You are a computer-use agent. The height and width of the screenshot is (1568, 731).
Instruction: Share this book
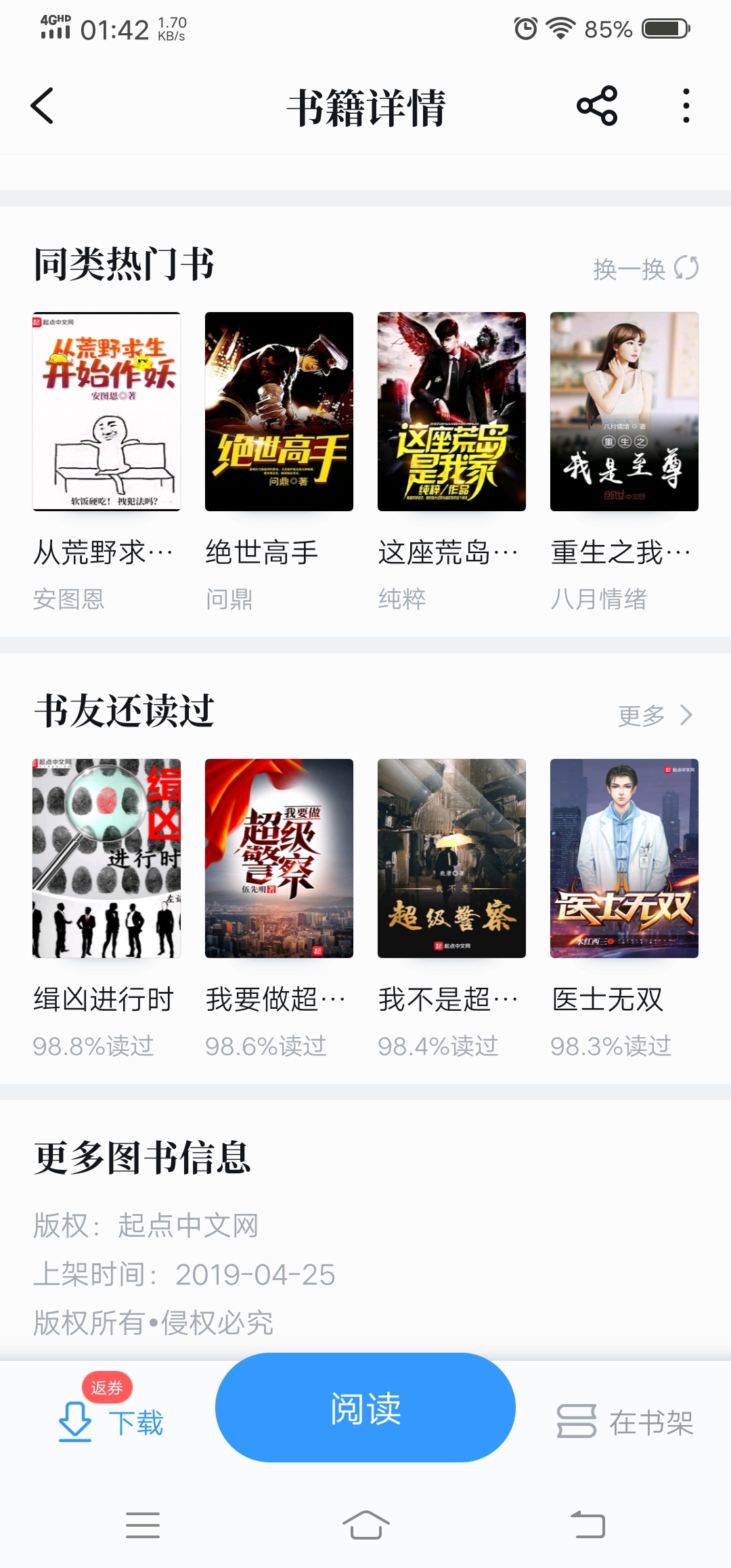(x=596, y=106)
